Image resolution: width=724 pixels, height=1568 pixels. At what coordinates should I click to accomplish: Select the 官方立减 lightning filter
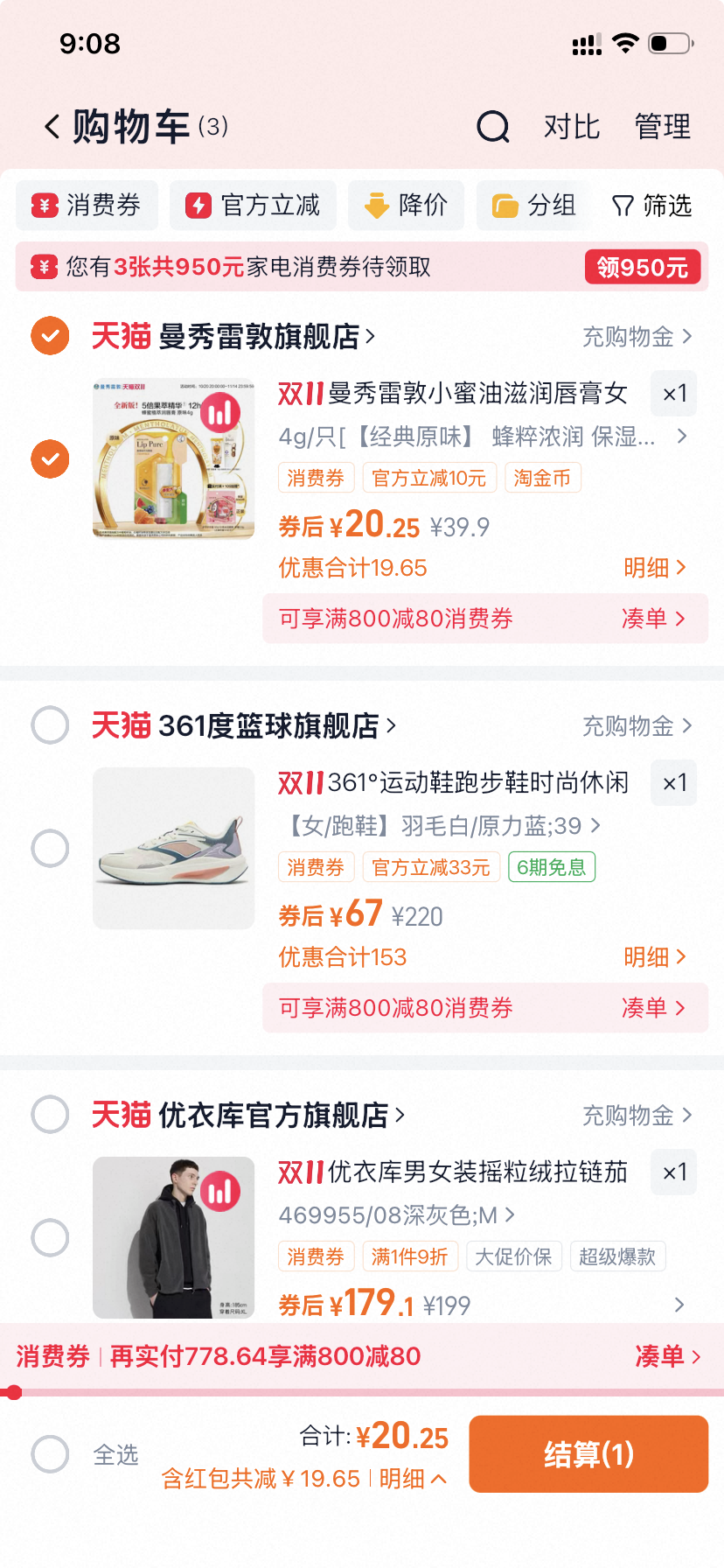[253, 205]
